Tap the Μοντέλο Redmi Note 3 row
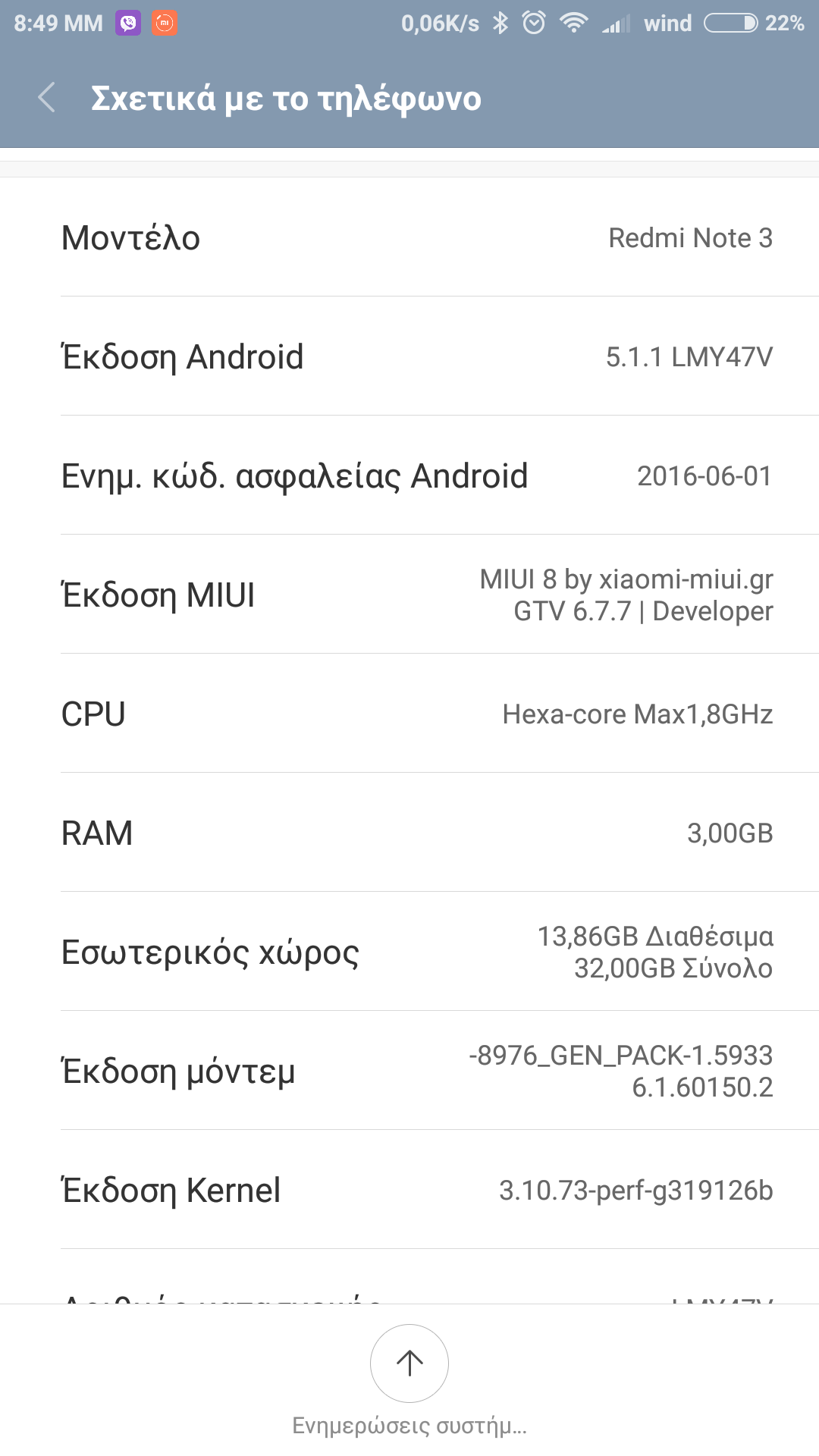Screen dimensions: 819x1456 (x=409, y=237)
